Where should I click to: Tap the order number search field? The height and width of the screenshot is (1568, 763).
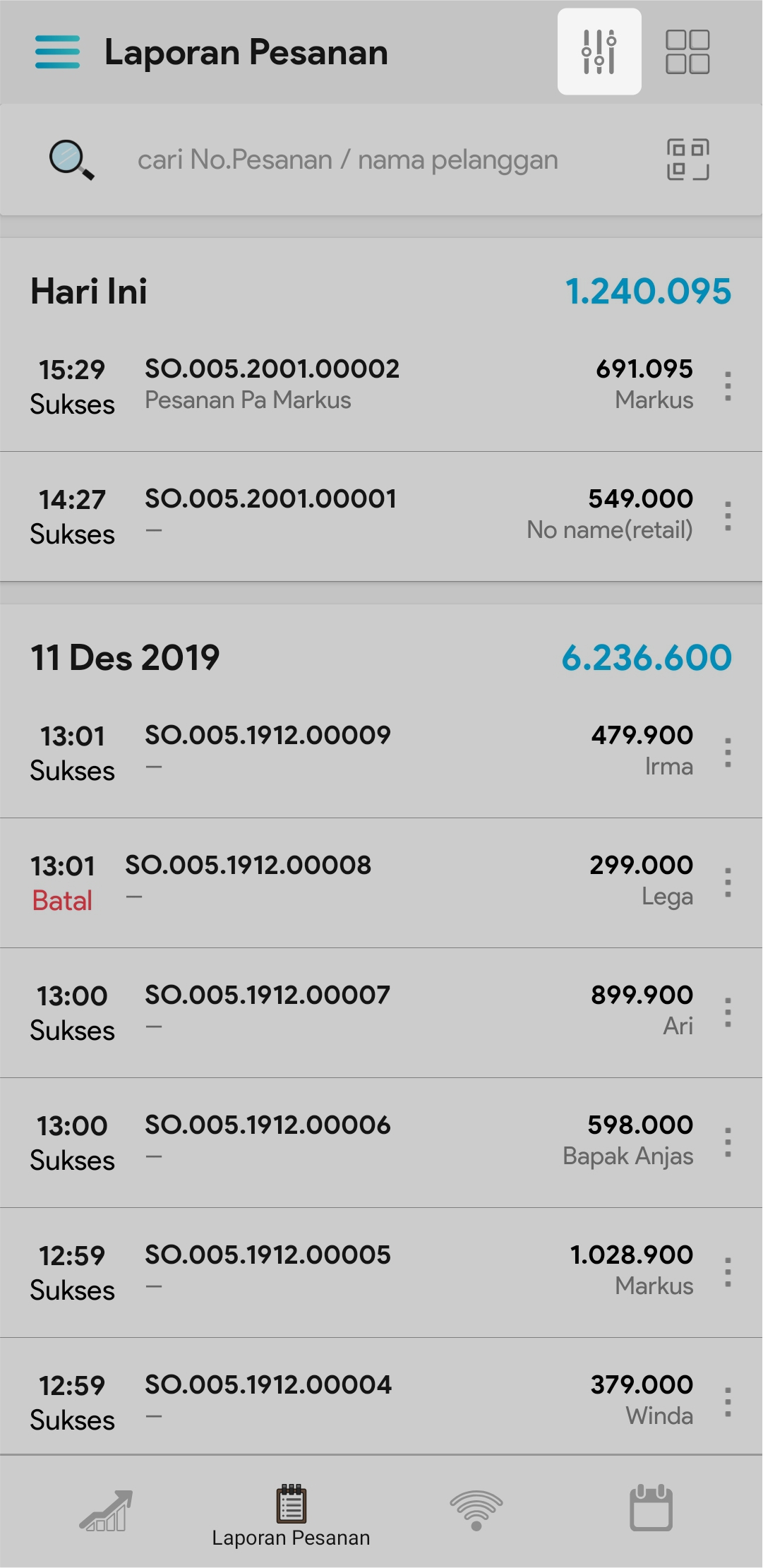pyautogui.click(x=347, y=160)
